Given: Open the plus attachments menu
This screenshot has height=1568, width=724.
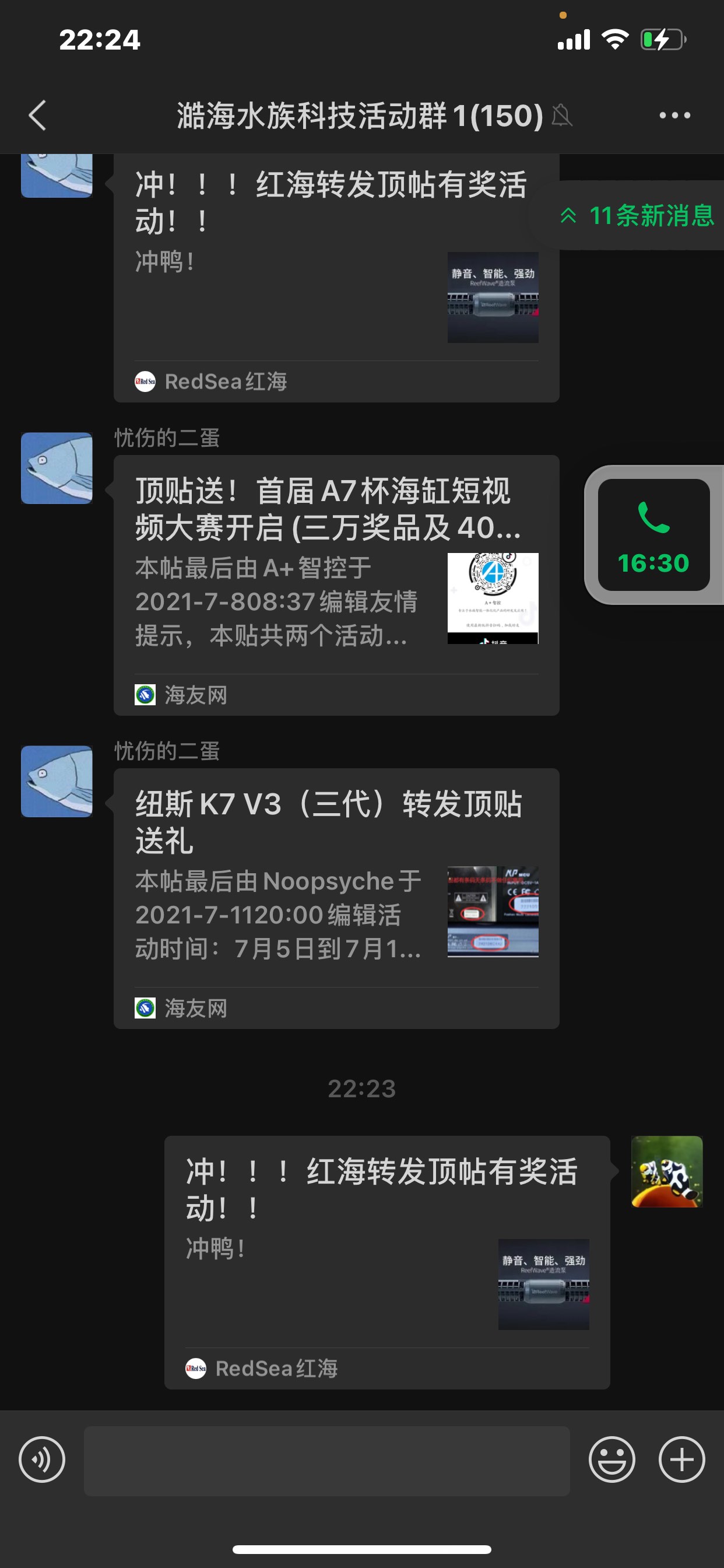Looking at the screenshot, I should pos(681,1459).
